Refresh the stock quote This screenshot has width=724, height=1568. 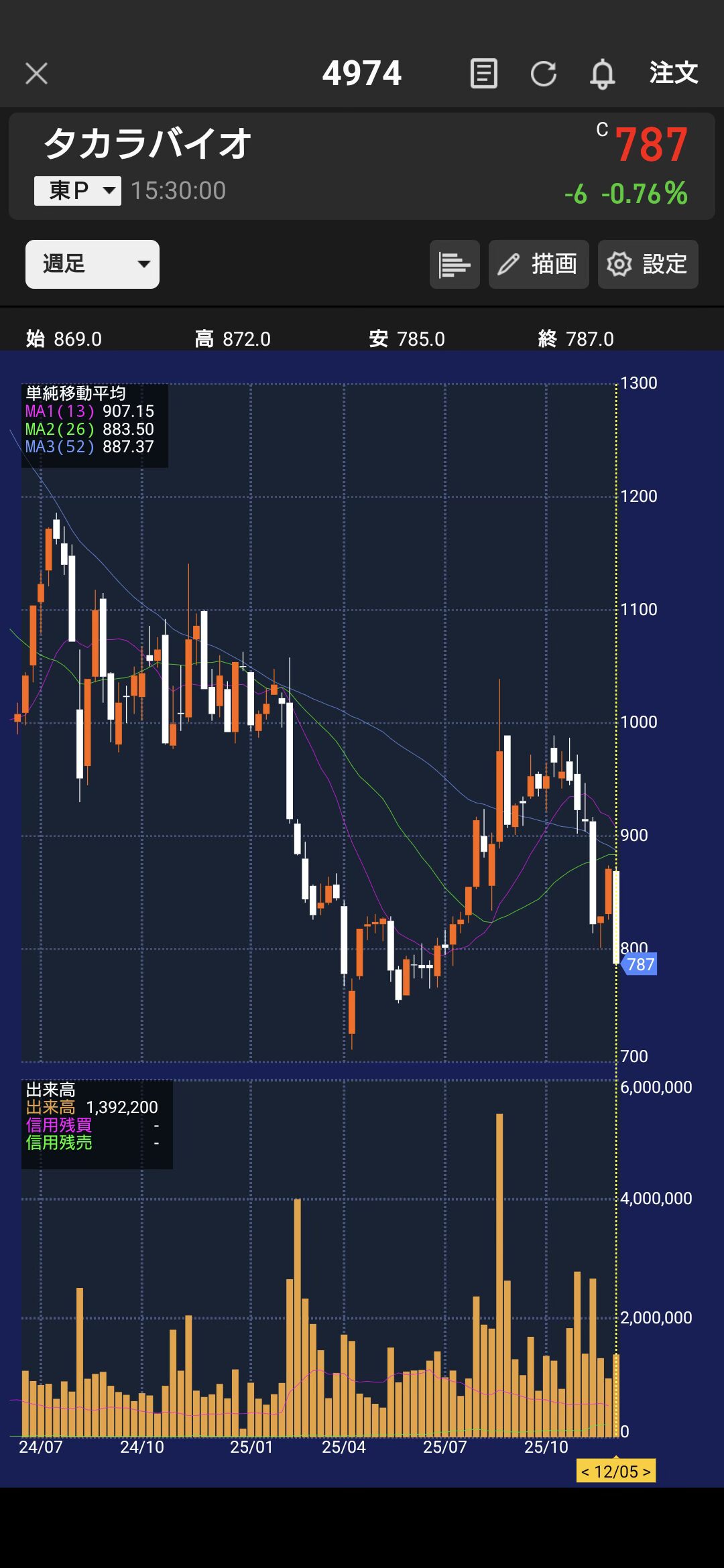[543, 73]
